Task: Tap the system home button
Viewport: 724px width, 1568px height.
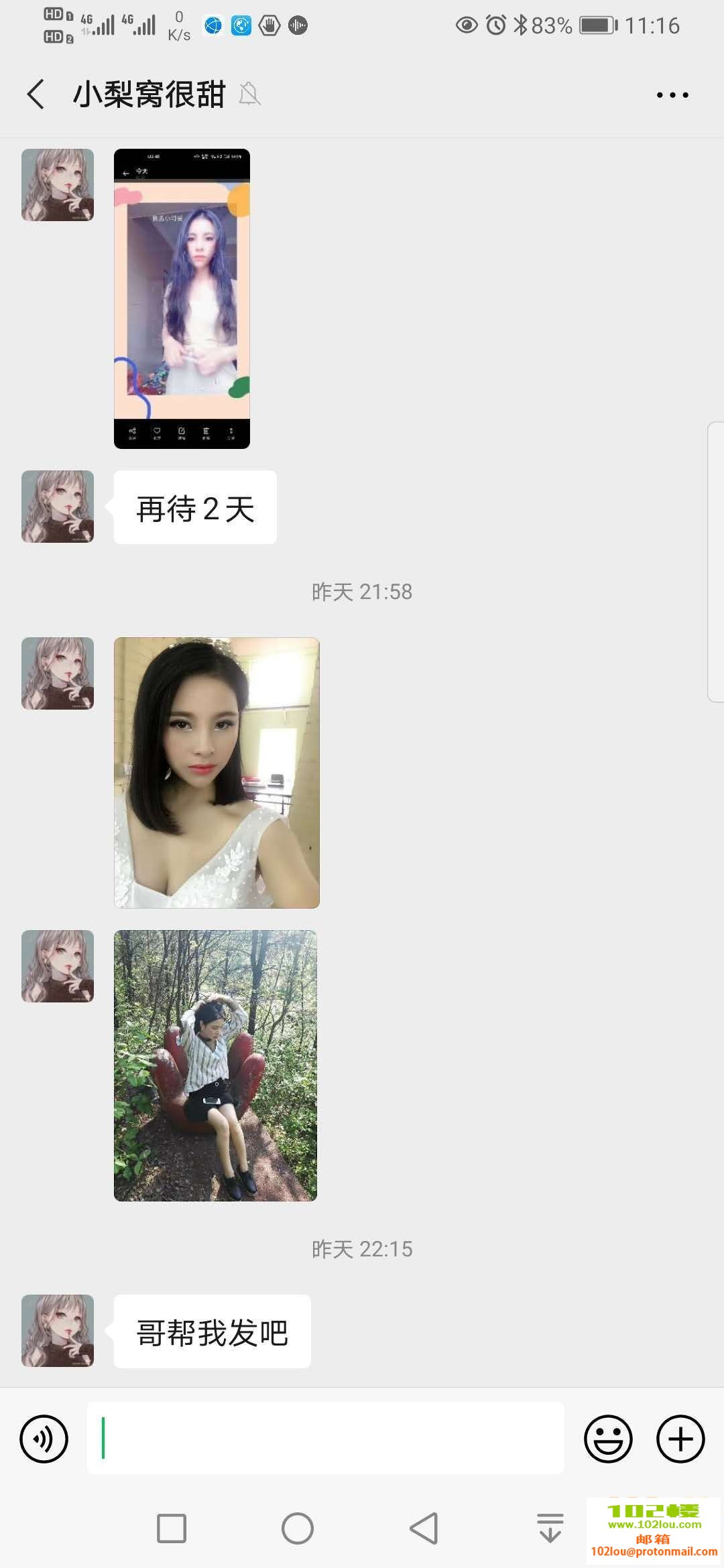Action: [298, 1528]
